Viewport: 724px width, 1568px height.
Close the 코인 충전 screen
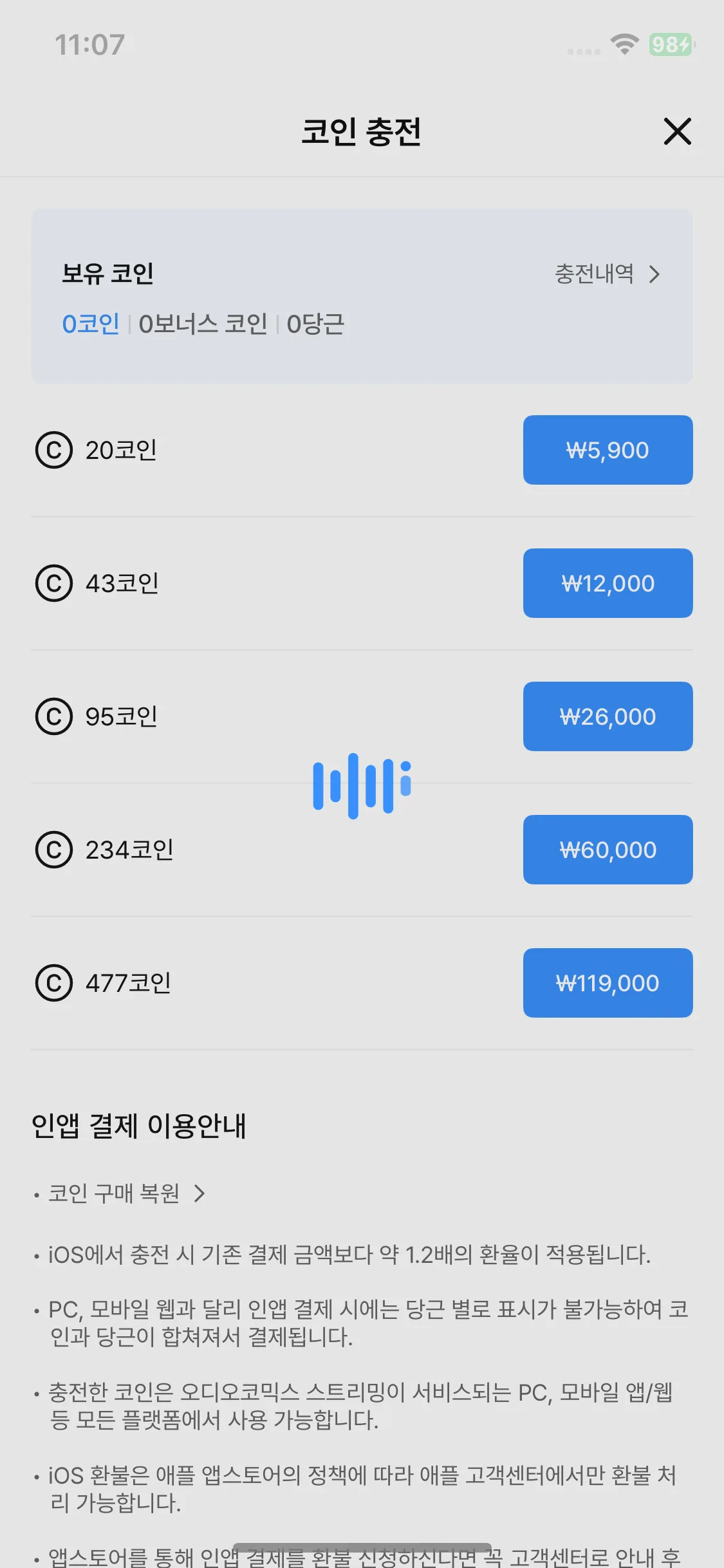coord(677,131)
